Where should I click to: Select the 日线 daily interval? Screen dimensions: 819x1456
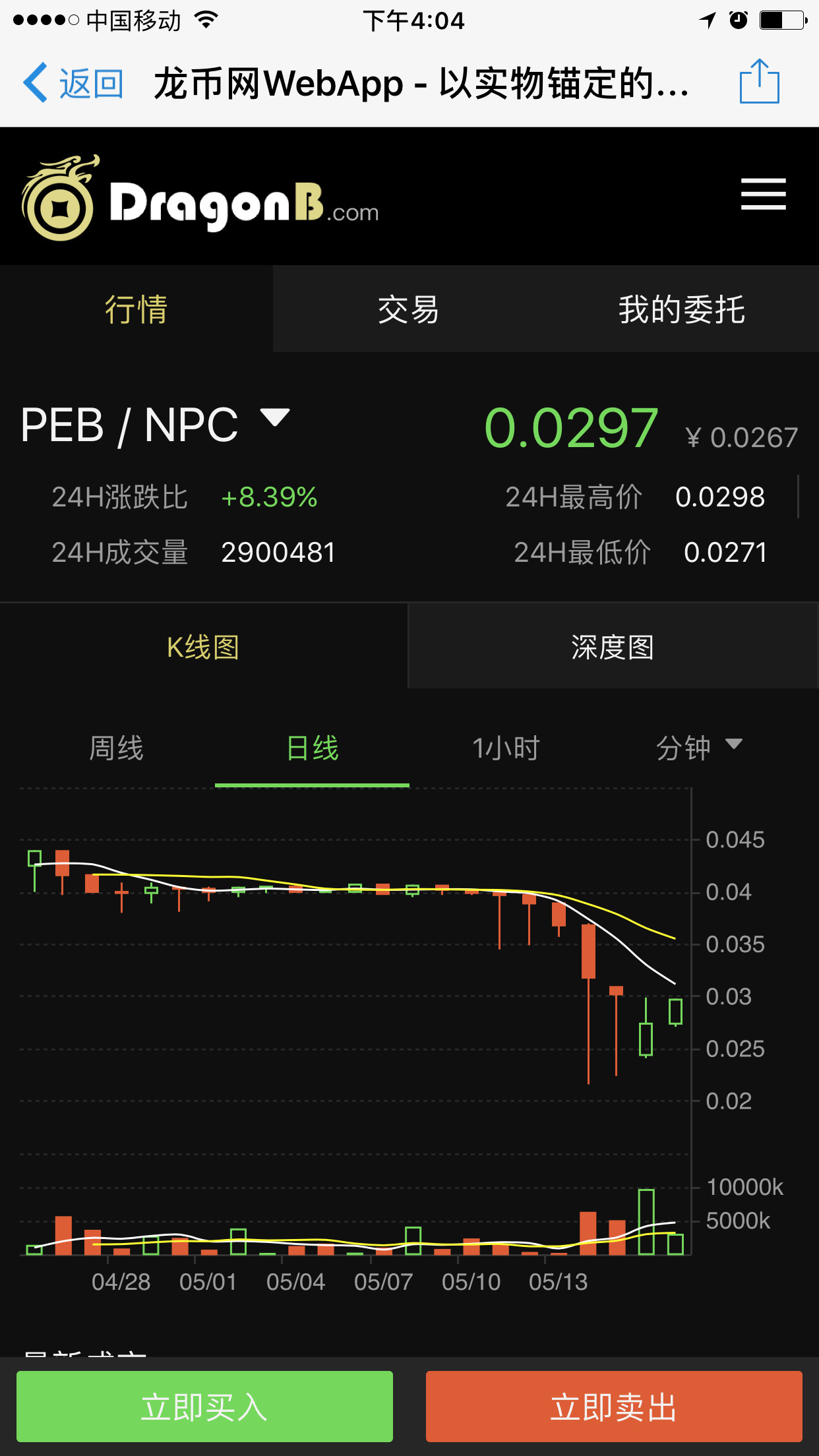[312, 748]
